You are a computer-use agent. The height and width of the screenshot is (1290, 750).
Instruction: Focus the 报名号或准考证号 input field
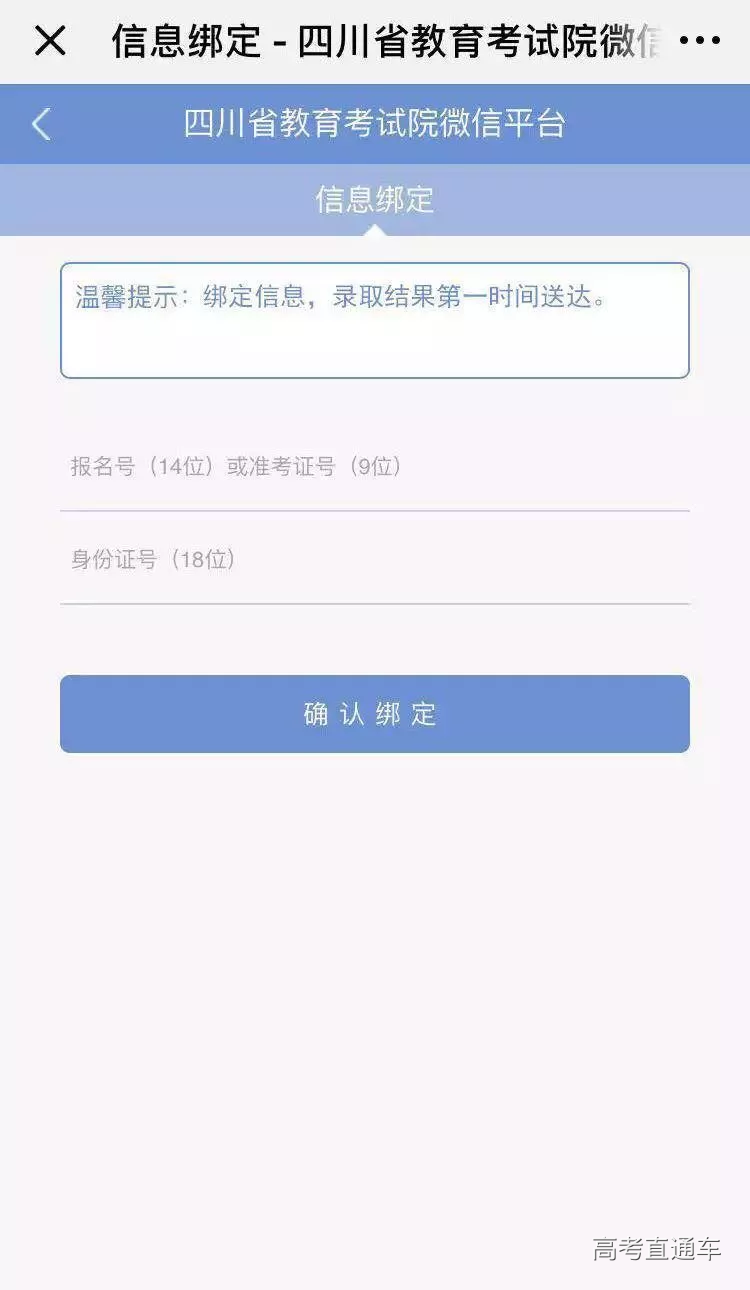point(374,467)
